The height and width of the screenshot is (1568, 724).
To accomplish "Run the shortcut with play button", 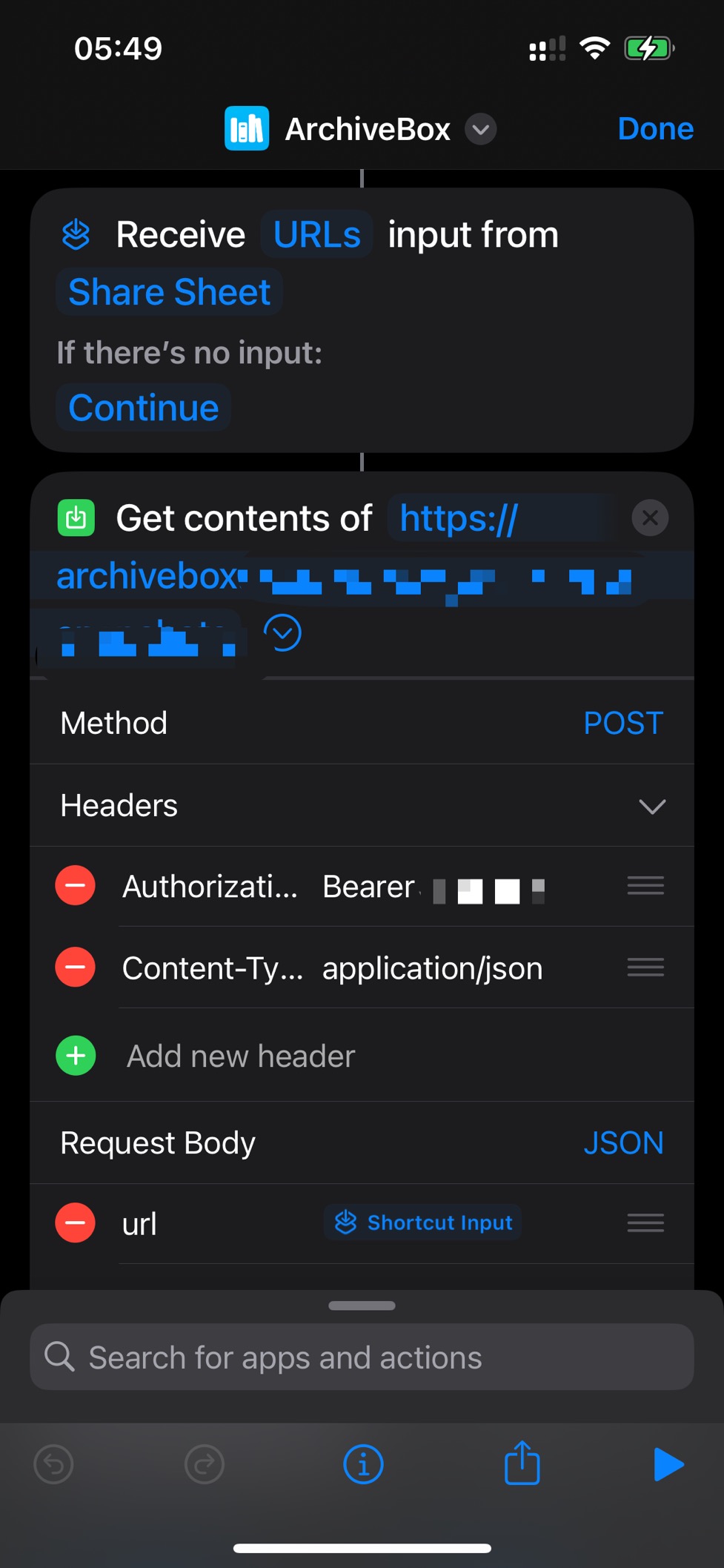I will (668, 1464).
